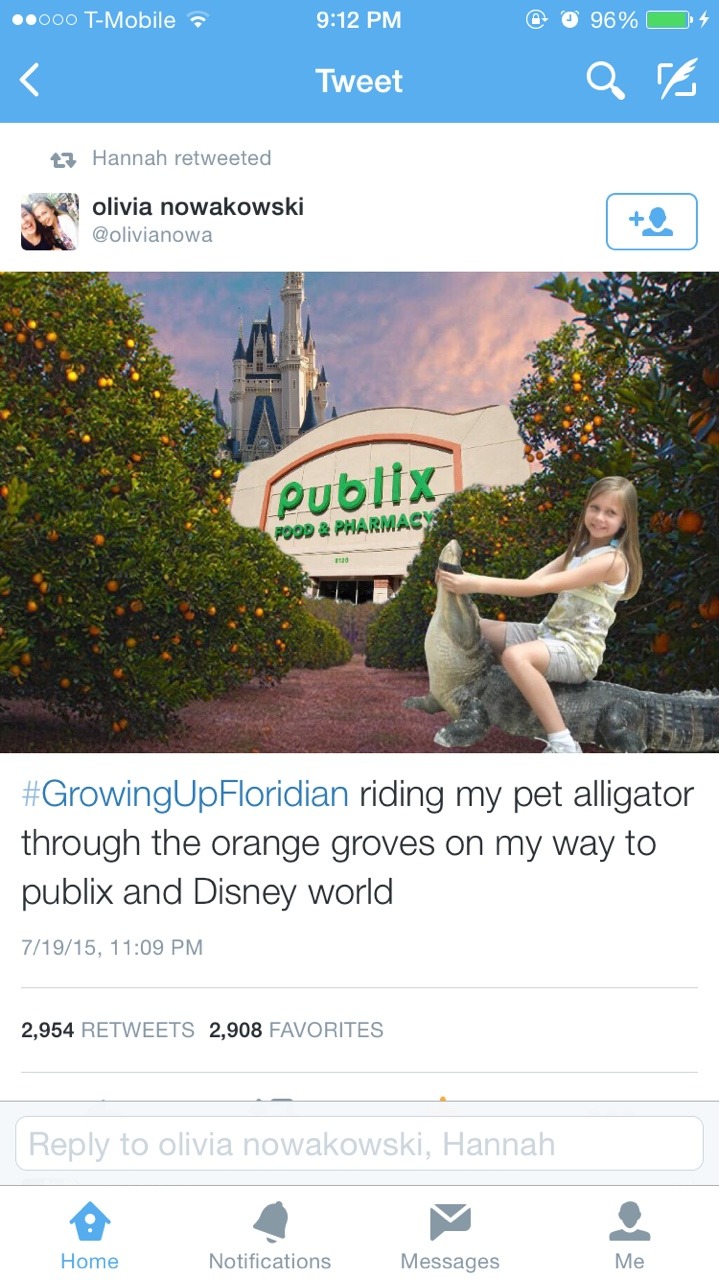Image resolution: width=719 pixels, height=1280 pixels.
Task: Switch to the Me tab
Action: (x=629, y=1236)
